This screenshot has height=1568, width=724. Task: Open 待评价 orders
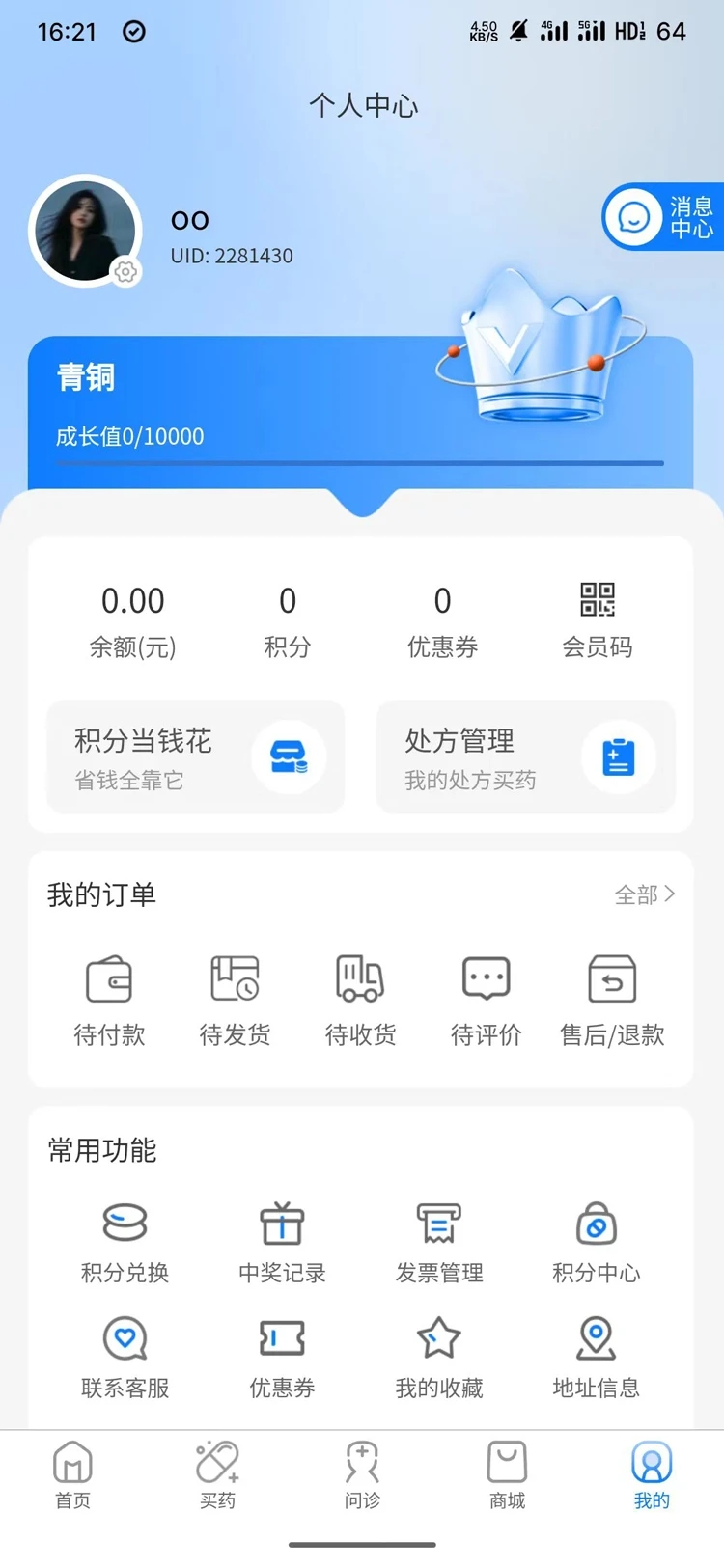pyautogui.click(x=486, y=1001)
